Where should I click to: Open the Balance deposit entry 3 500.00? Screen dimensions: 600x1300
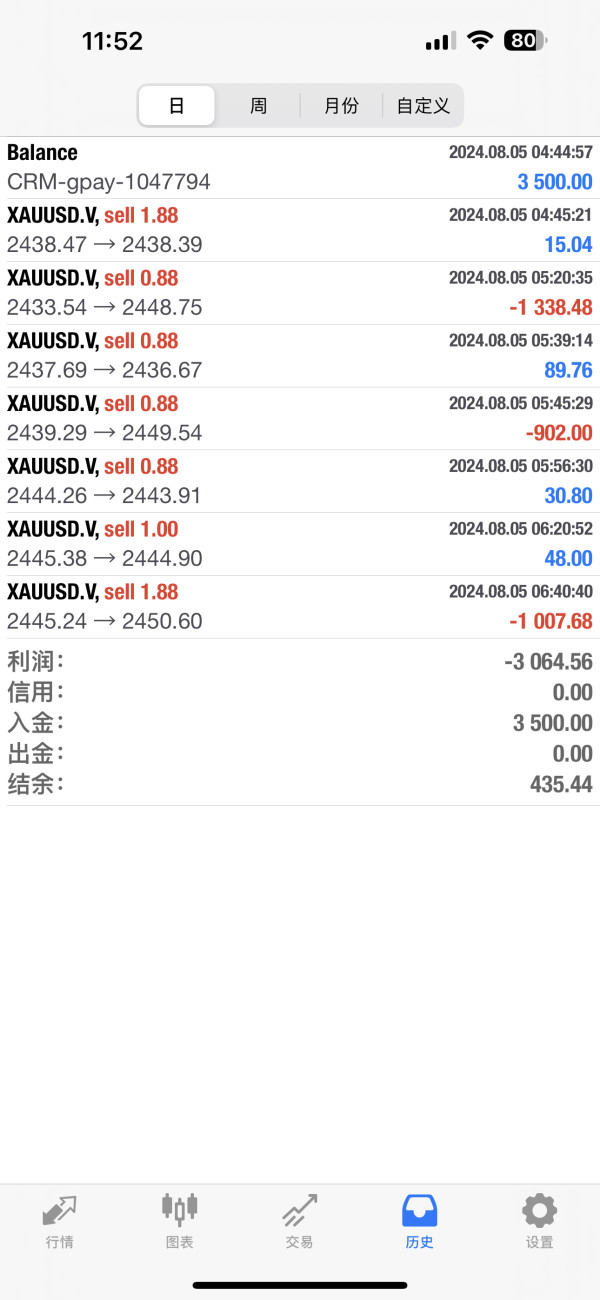pyautogui.click(x=300, y=168)
